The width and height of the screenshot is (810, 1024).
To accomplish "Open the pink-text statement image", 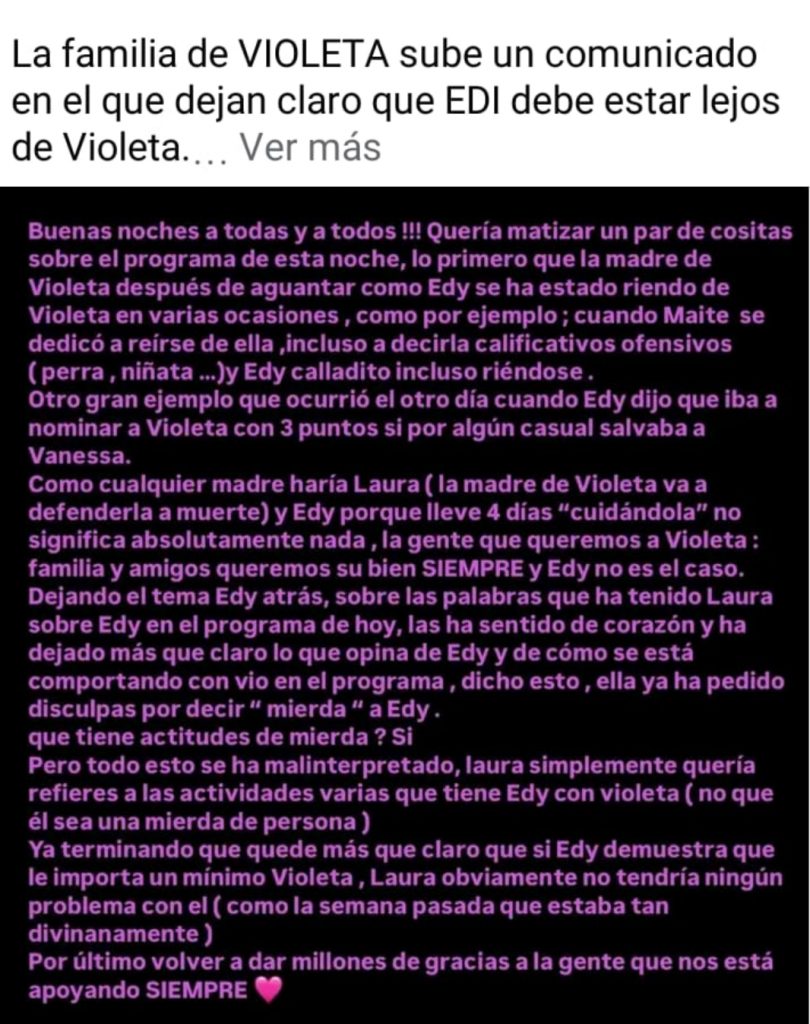I will point(404,604).
